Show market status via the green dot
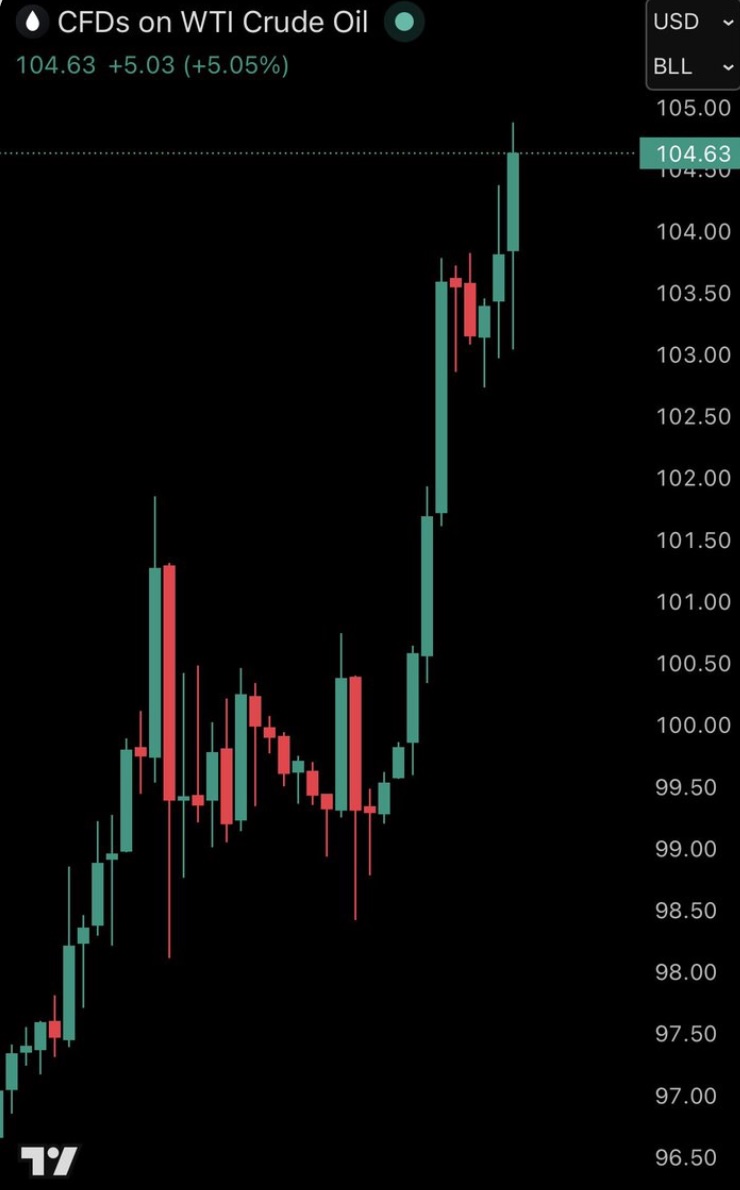740x1190 pixels. click(x=404, y=22)
